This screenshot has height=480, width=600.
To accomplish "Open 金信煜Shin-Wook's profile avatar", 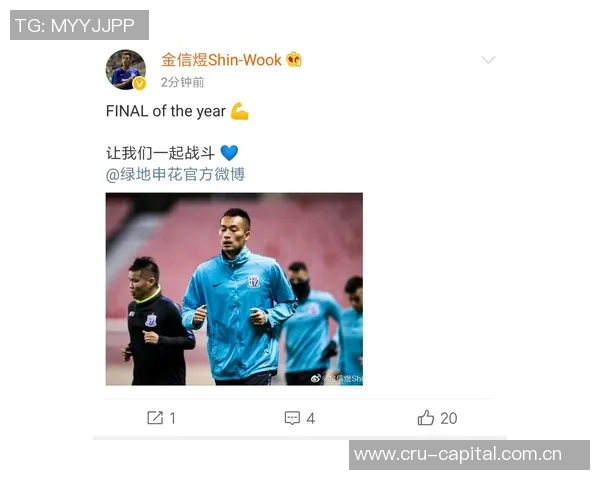I will click(x=125, y=69).
